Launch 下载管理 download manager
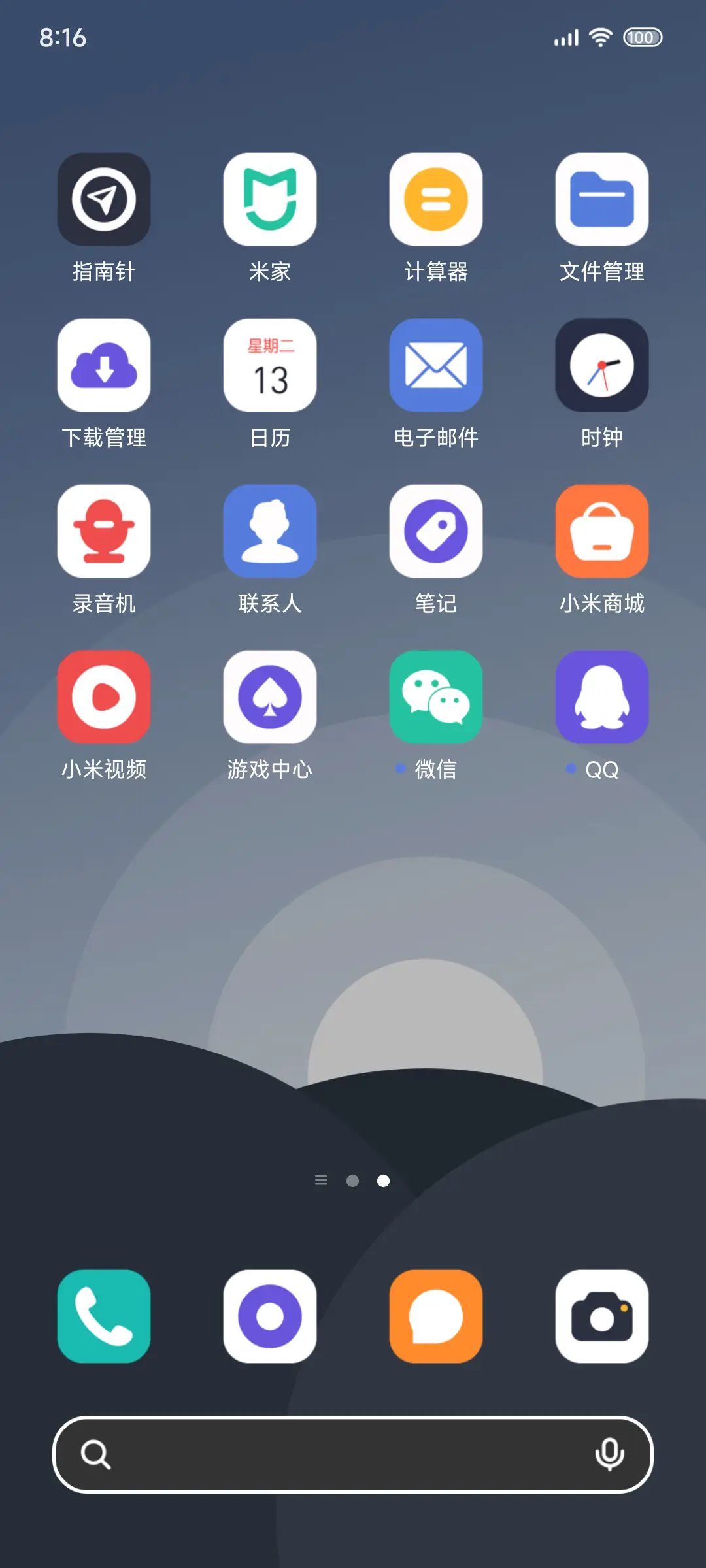The height and width of the screenshot is (1568, 706). coord(104,366)
